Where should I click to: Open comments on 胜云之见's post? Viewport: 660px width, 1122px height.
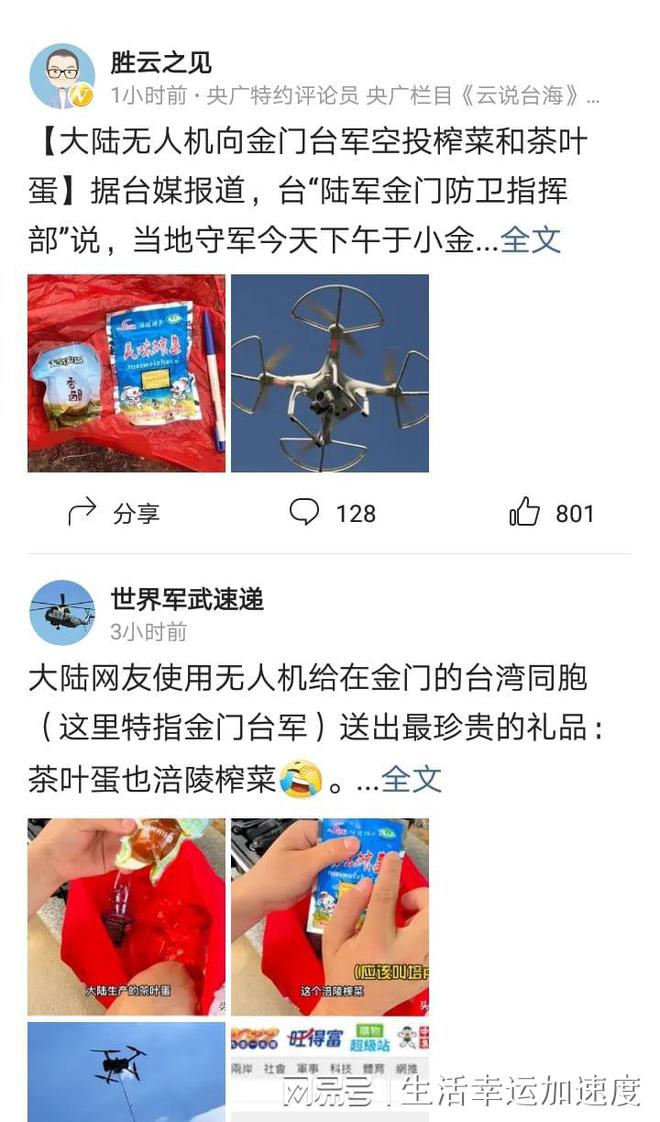332,513
